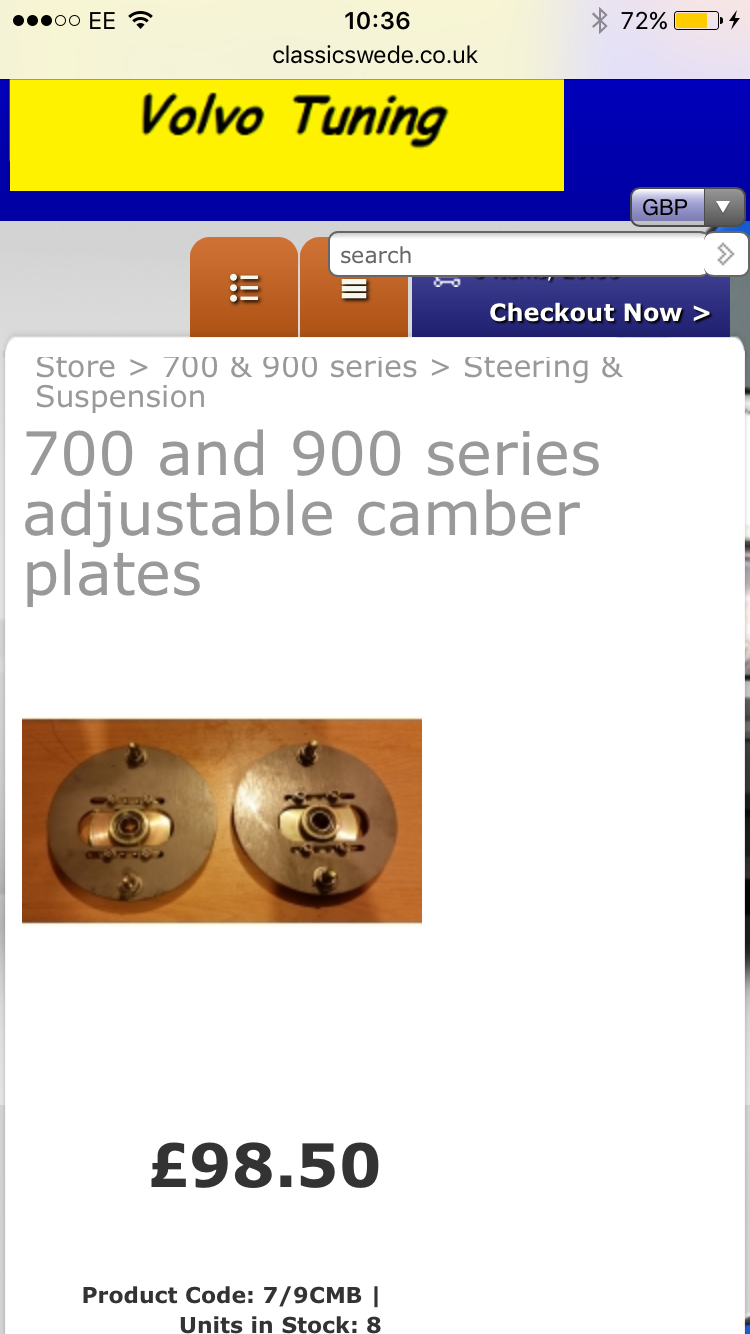Tap the search input field
Image resolution: width=750 pixels, height=1334 pixels.
pos(516,255)
